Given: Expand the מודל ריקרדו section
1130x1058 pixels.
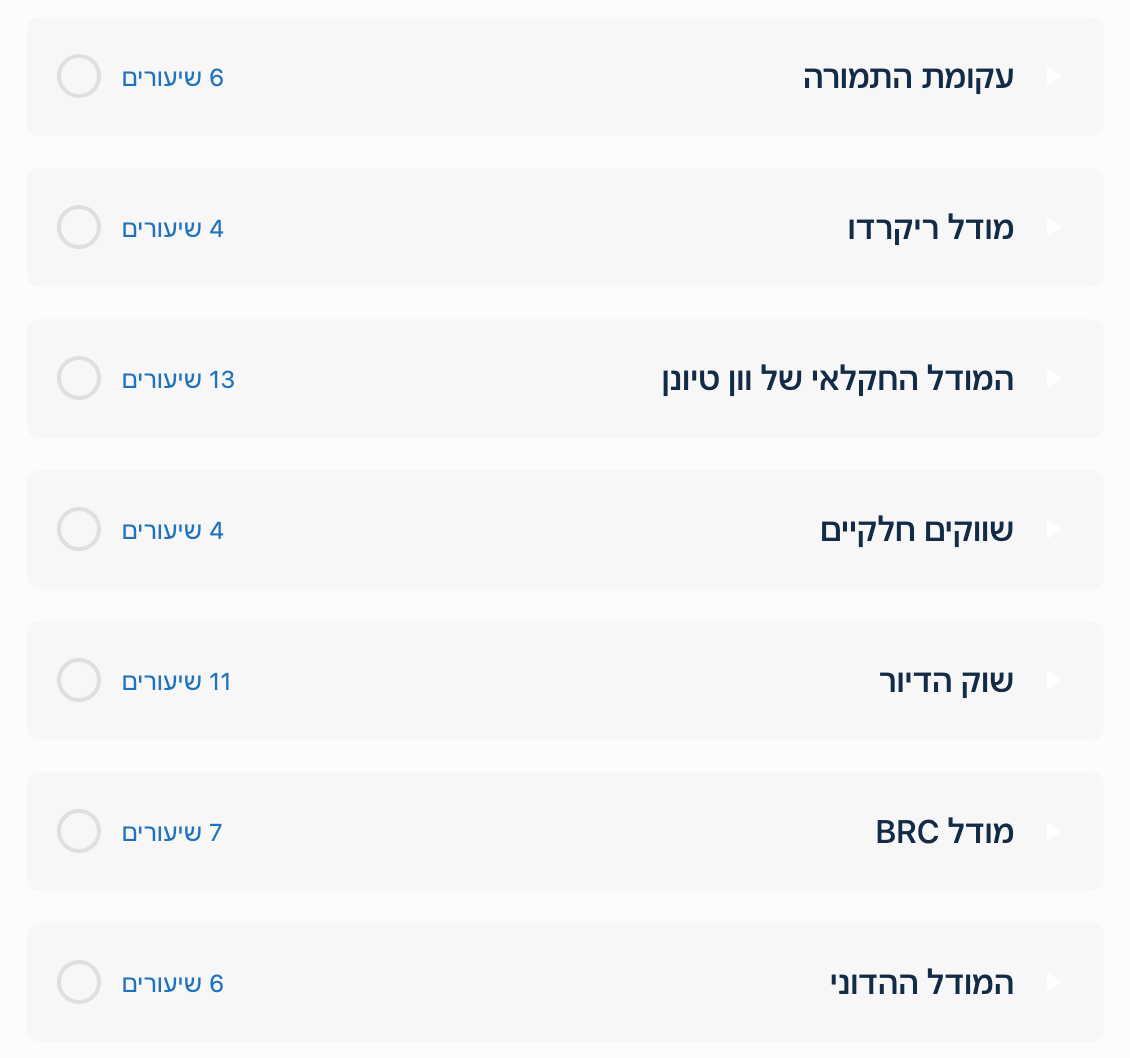Looking at the screenshot, I should (x=1052, y=228).
